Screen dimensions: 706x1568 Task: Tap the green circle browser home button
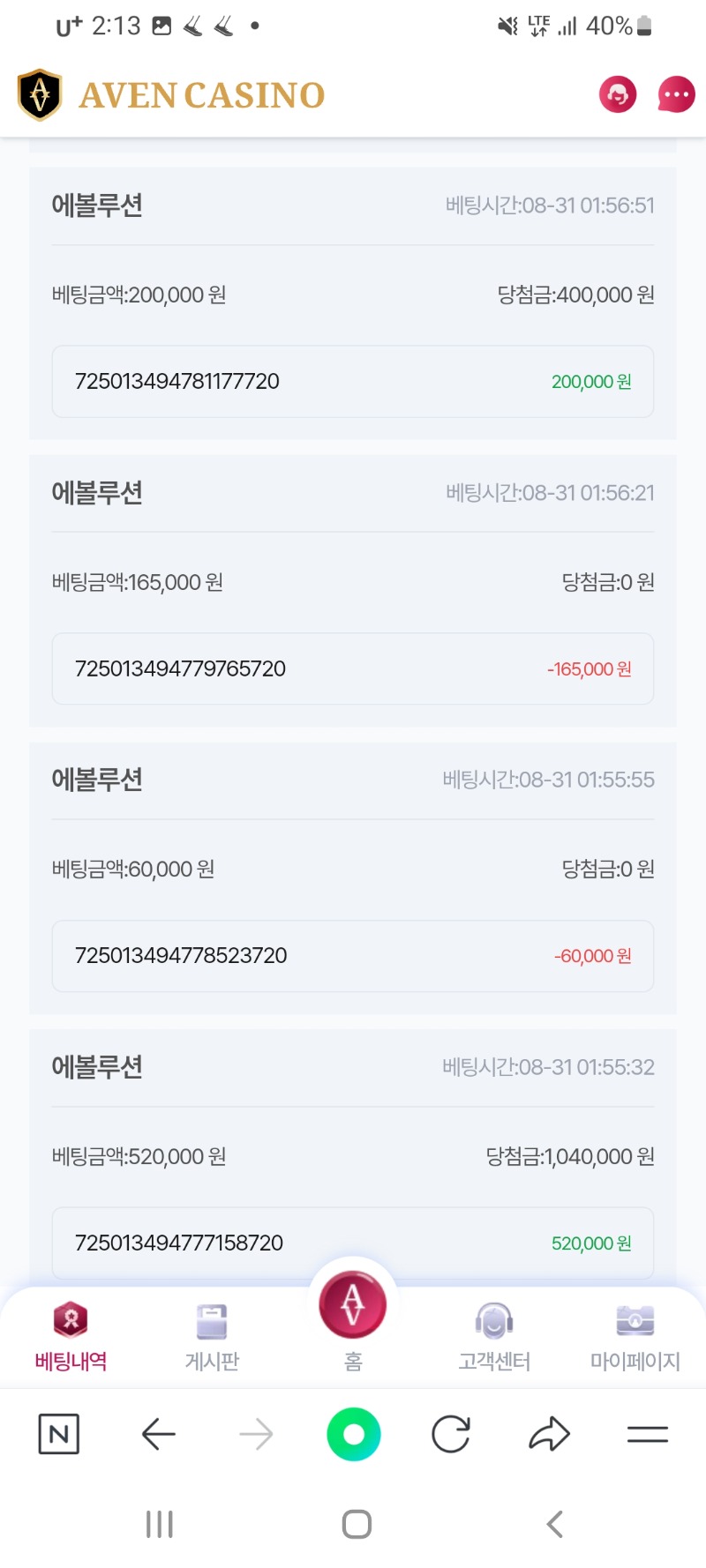(354, 1434)
